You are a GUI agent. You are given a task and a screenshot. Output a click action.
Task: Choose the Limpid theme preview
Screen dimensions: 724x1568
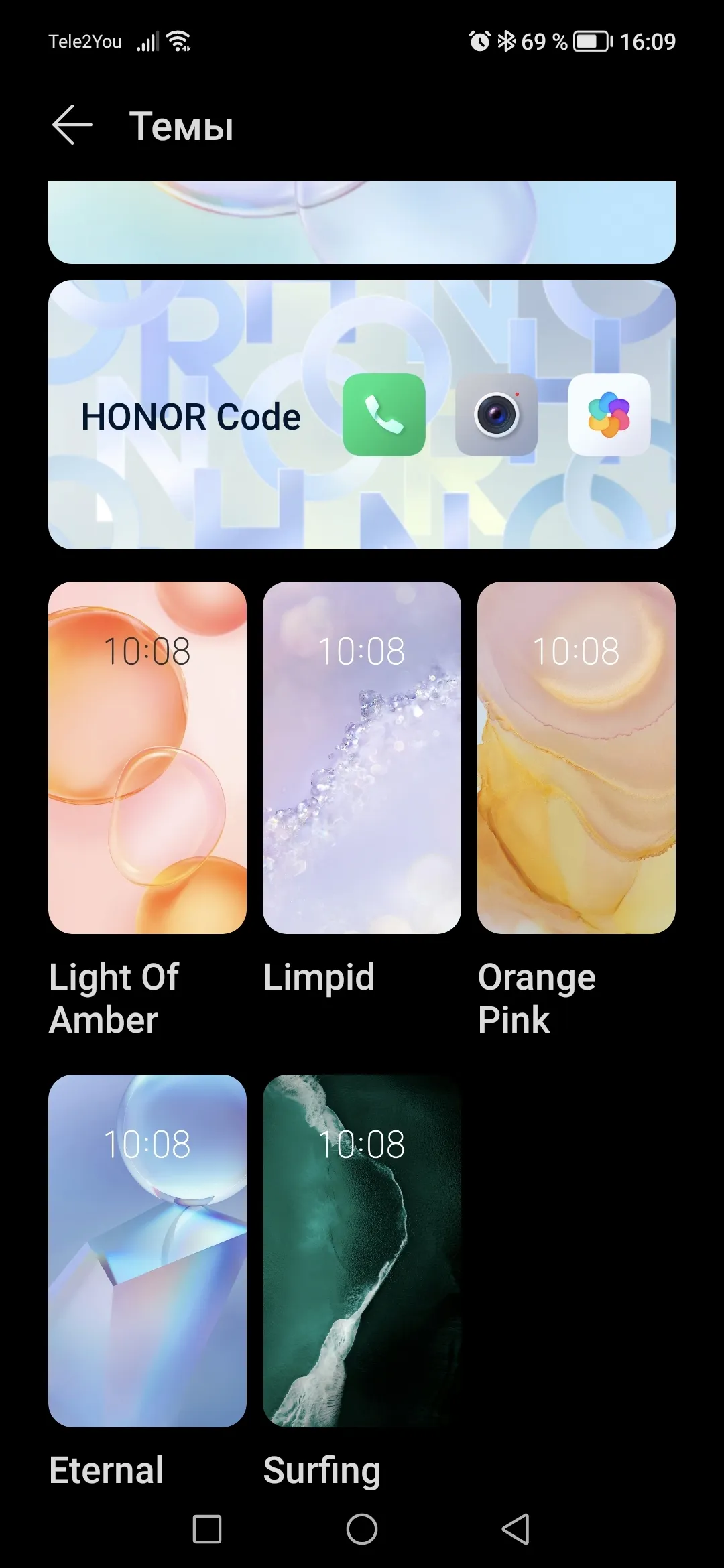point(362,758)
